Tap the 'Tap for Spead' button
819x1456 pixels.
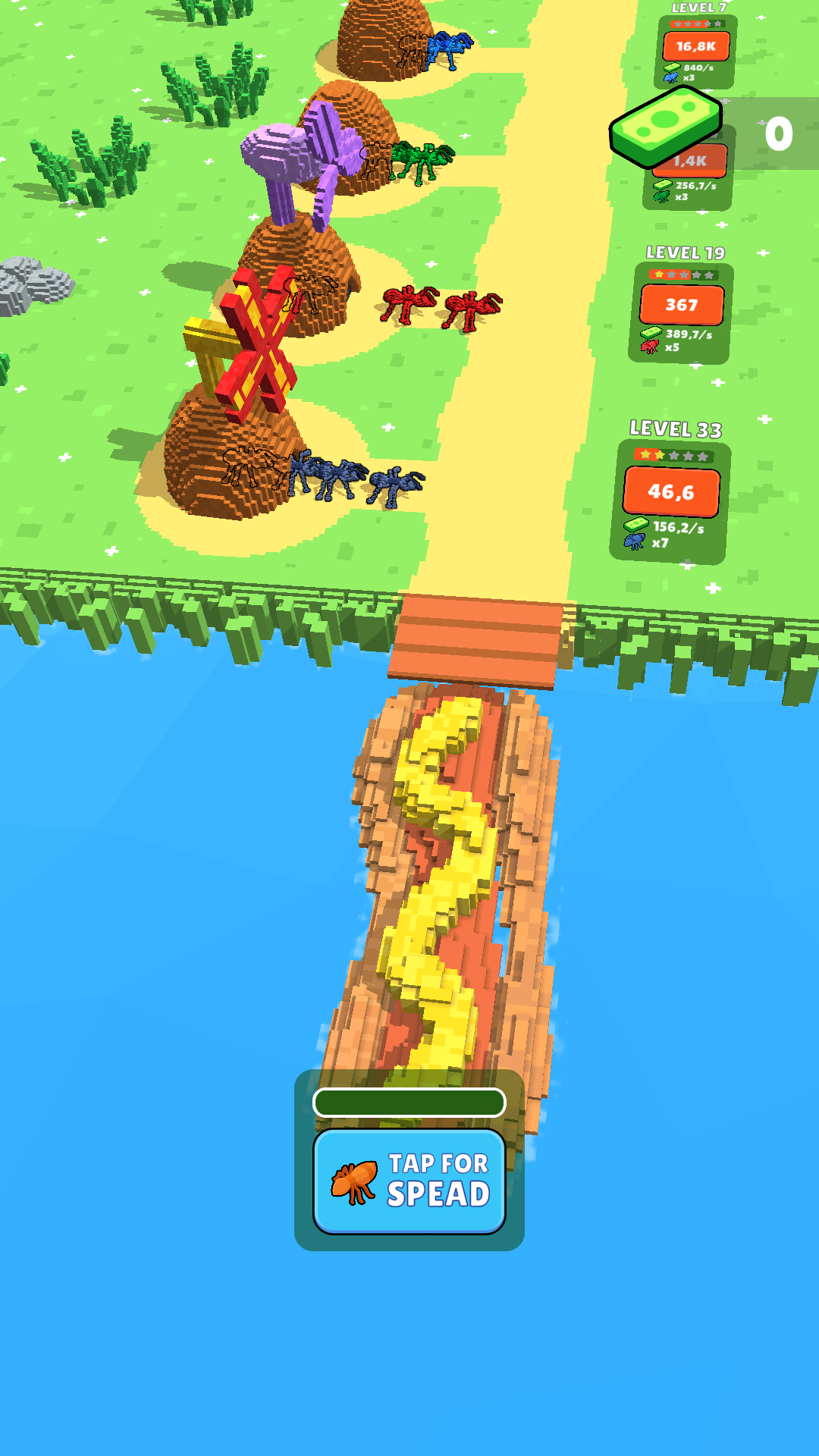click(x=409, y=1181)
